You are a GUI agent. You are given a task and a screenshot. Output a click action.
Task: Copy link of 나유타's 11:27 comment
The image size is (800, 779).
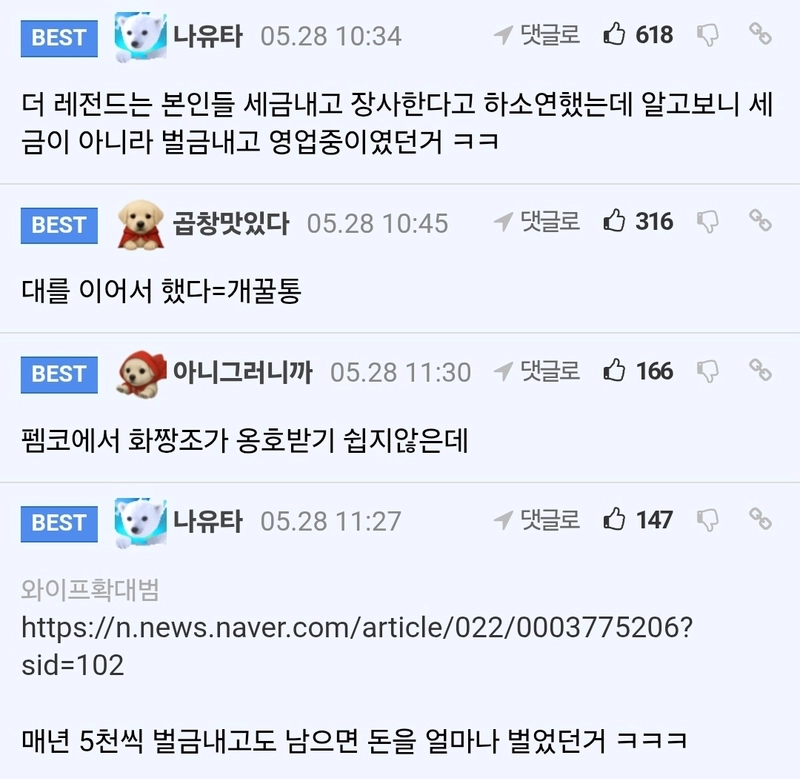click(x=760, y=520)
